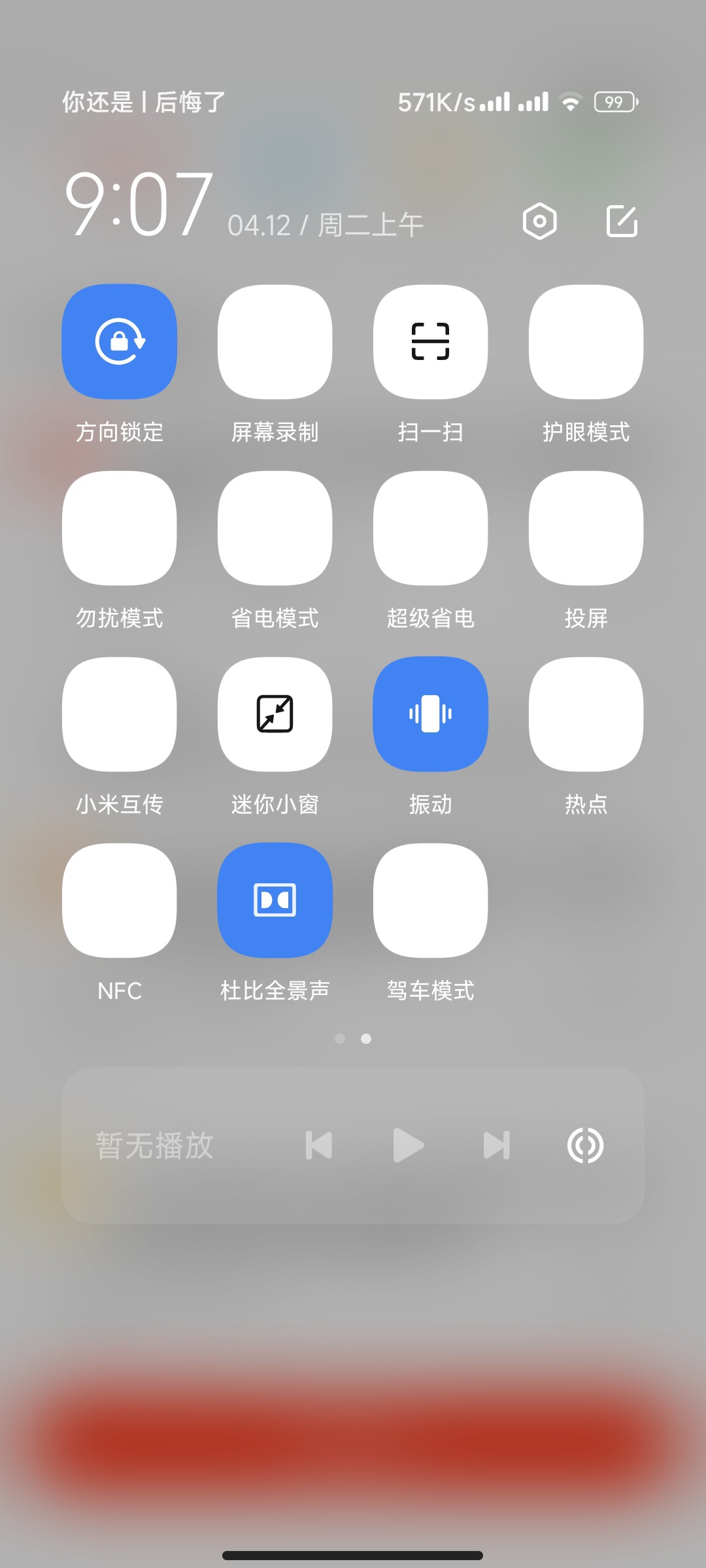Activate 迷你小窗 mini window mode
This screenshot has height=1568, width=706.
point(275,714)
